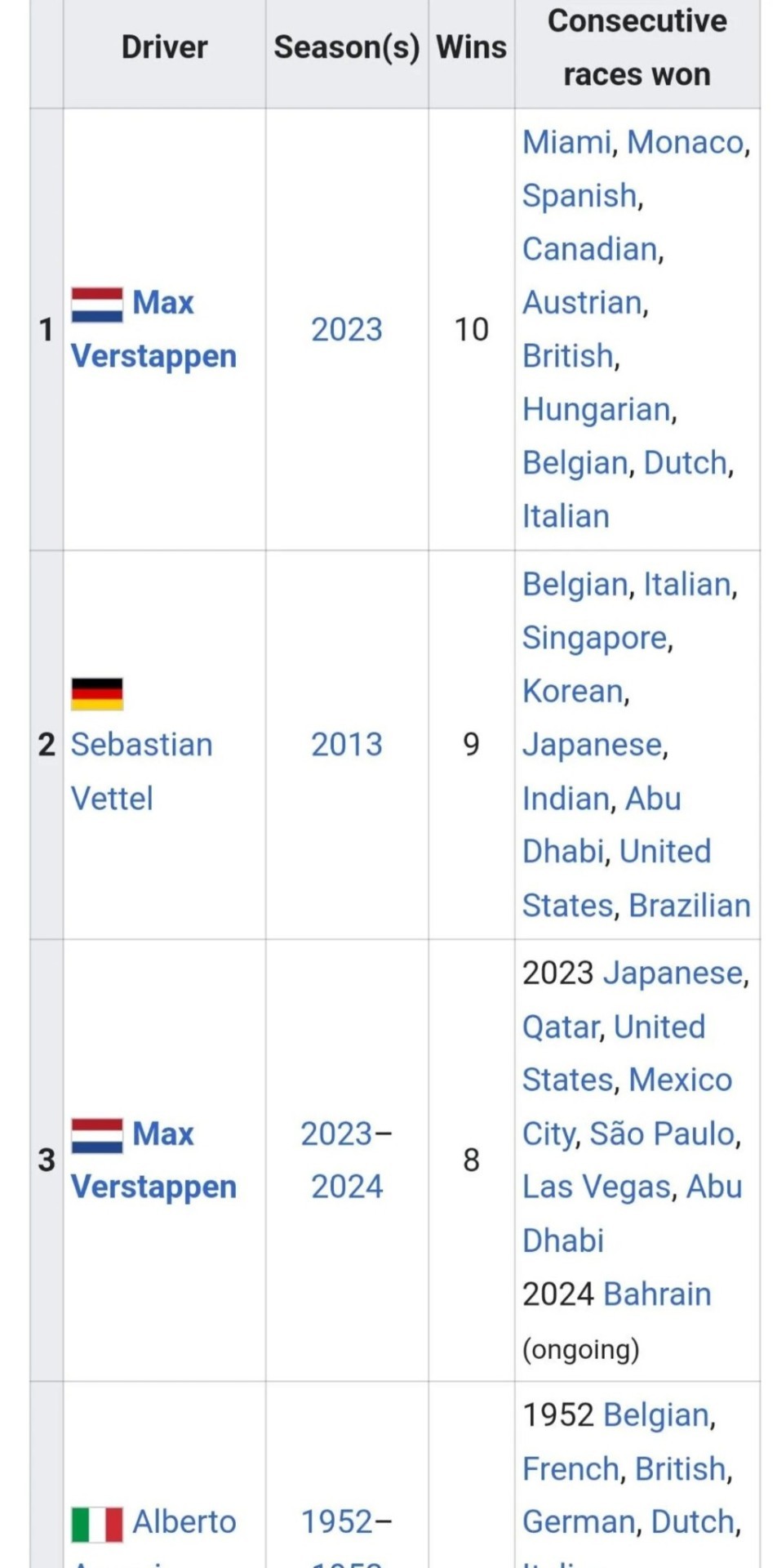Image resolution: width=777 pixels, height=1568 pixels.
Task: Open the Miami Grand Prix link
Action: [x=566, y=142]
